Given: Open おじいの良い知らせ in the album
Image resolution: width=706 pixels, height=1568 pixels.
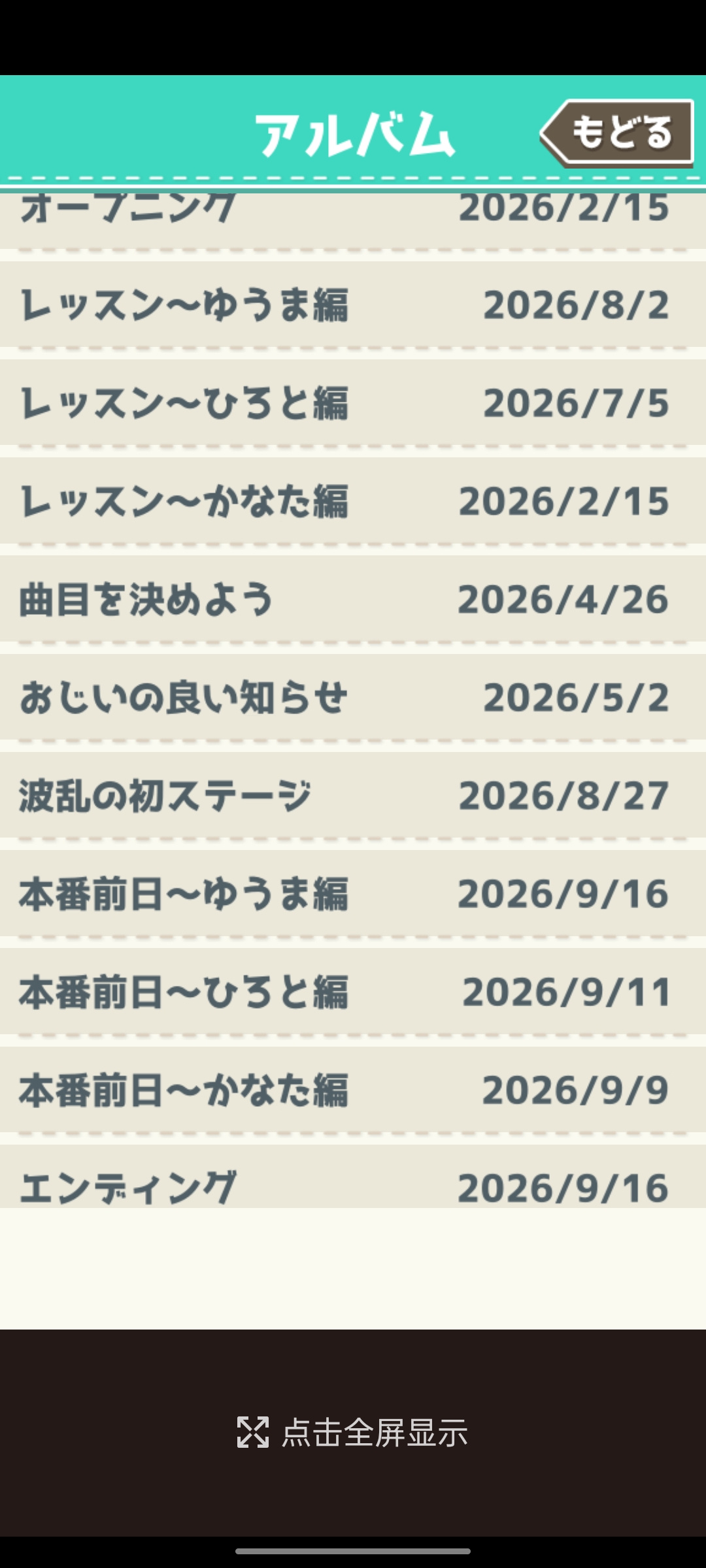Looking at the screenshot, I should pyautogui.click(x=353, y=697).
